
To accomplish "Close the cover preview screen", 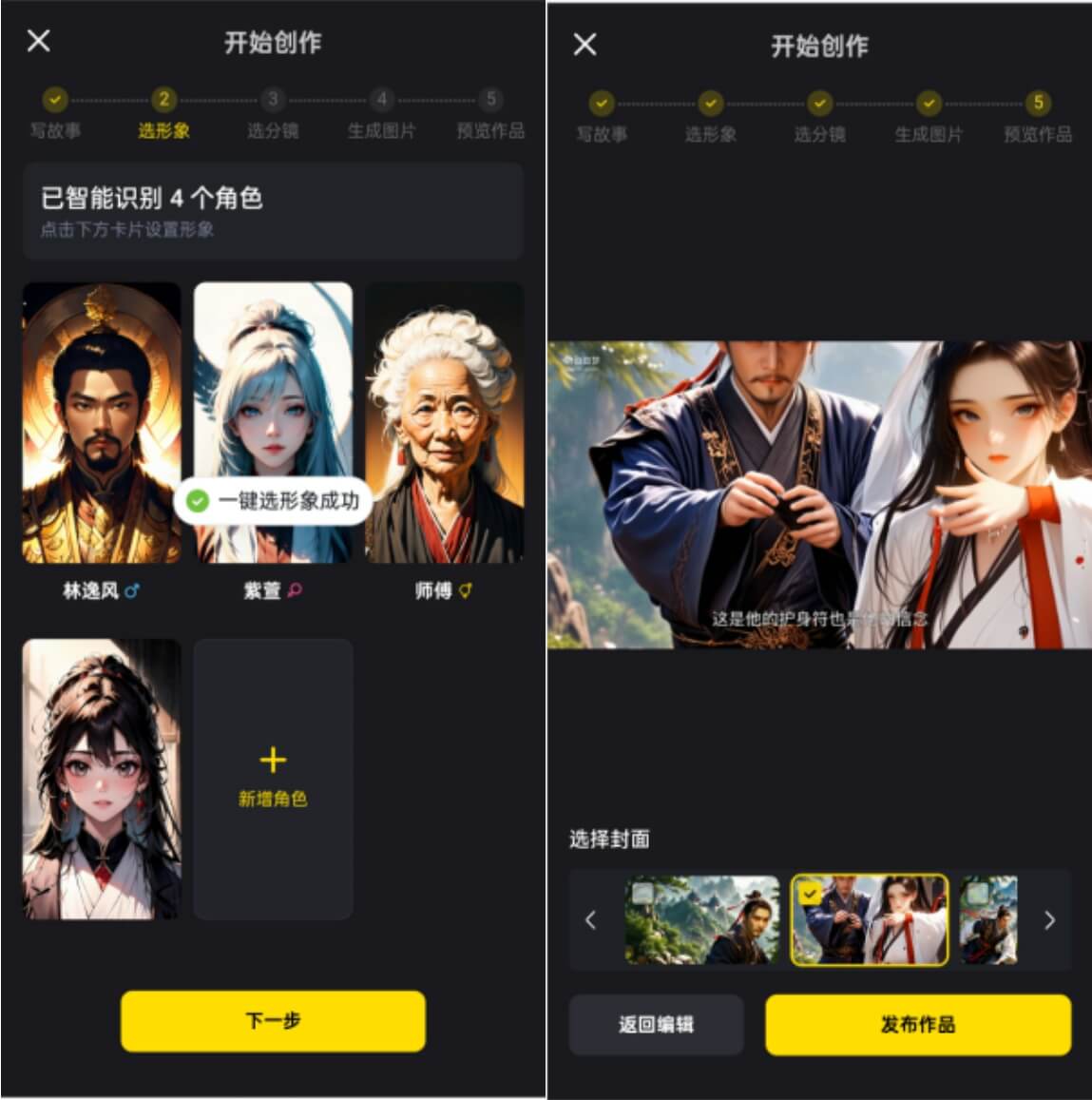I will click(x=585, y=45).
